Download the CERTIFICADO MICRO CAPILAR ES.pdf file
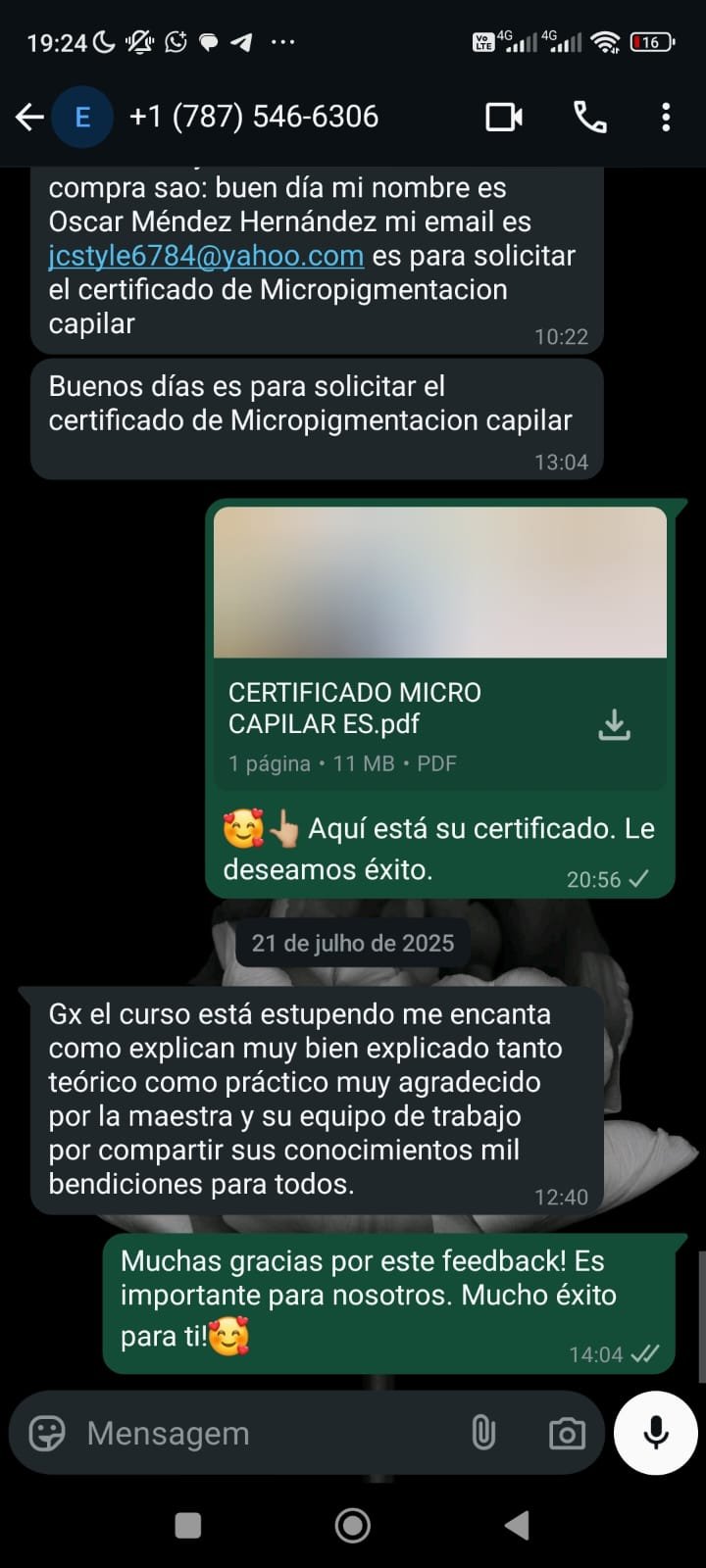This screenshot has width=706, height=1568. pyautogui.click(x=614, y=723)
